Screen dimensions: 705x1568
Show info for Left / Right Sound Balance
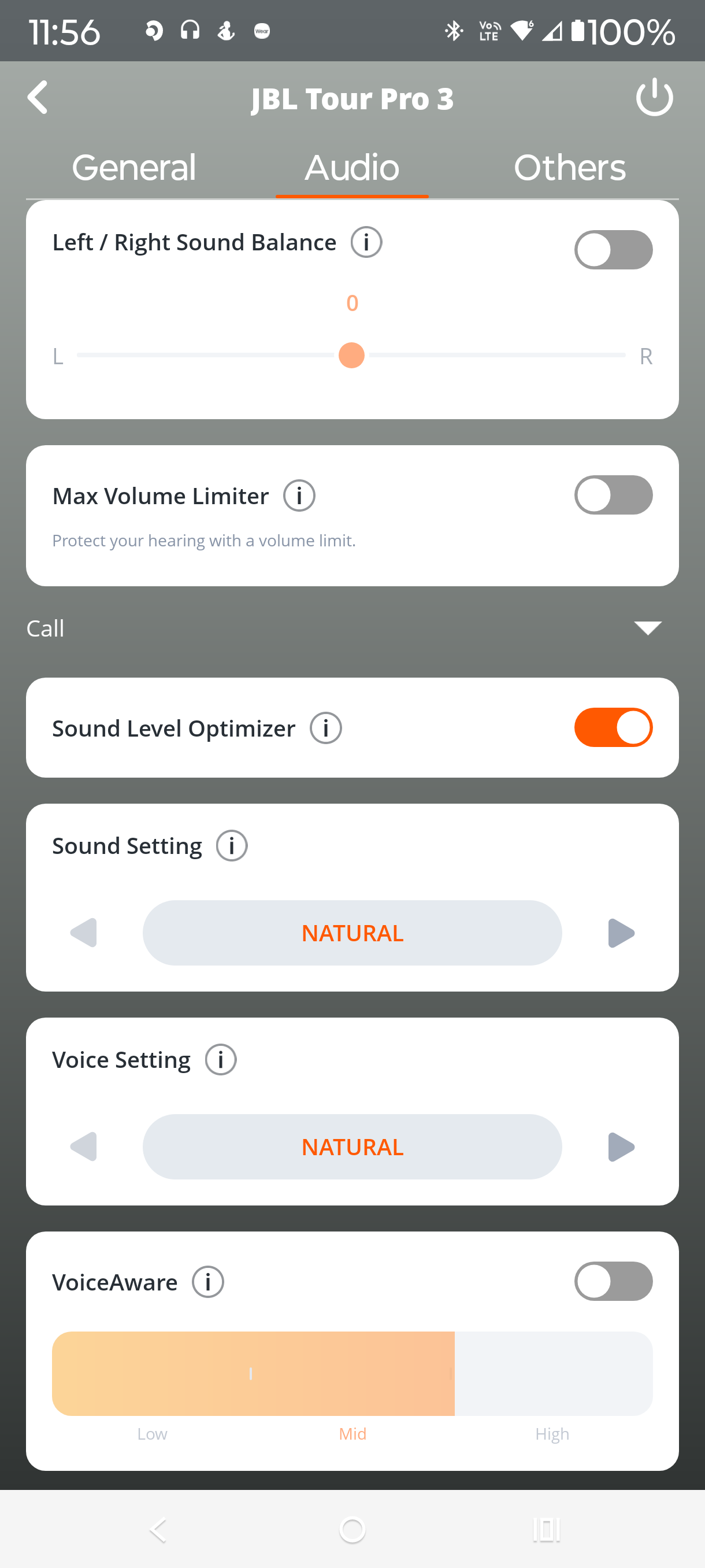point(366,242)
